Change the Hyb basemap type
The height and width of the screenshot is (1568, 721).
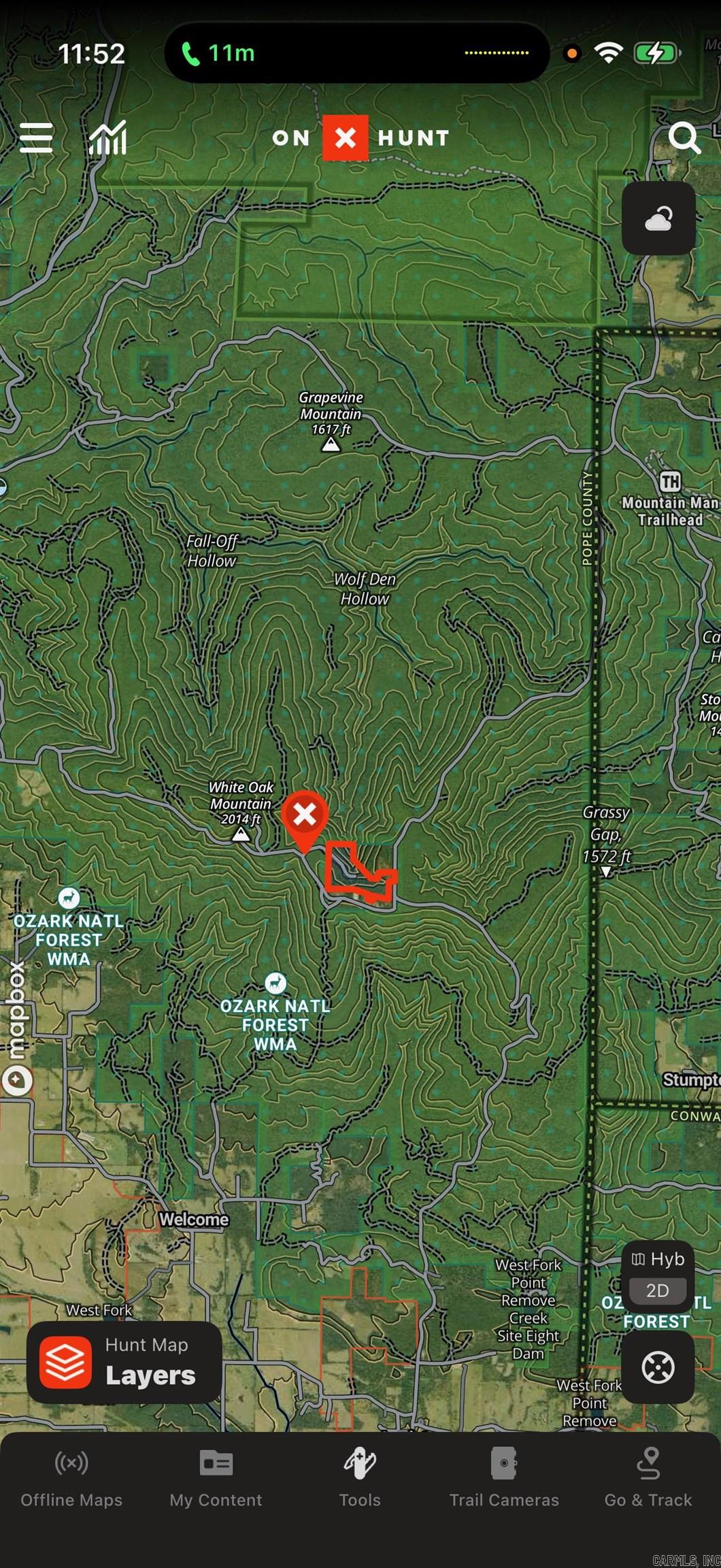[x=658, y=1259]
